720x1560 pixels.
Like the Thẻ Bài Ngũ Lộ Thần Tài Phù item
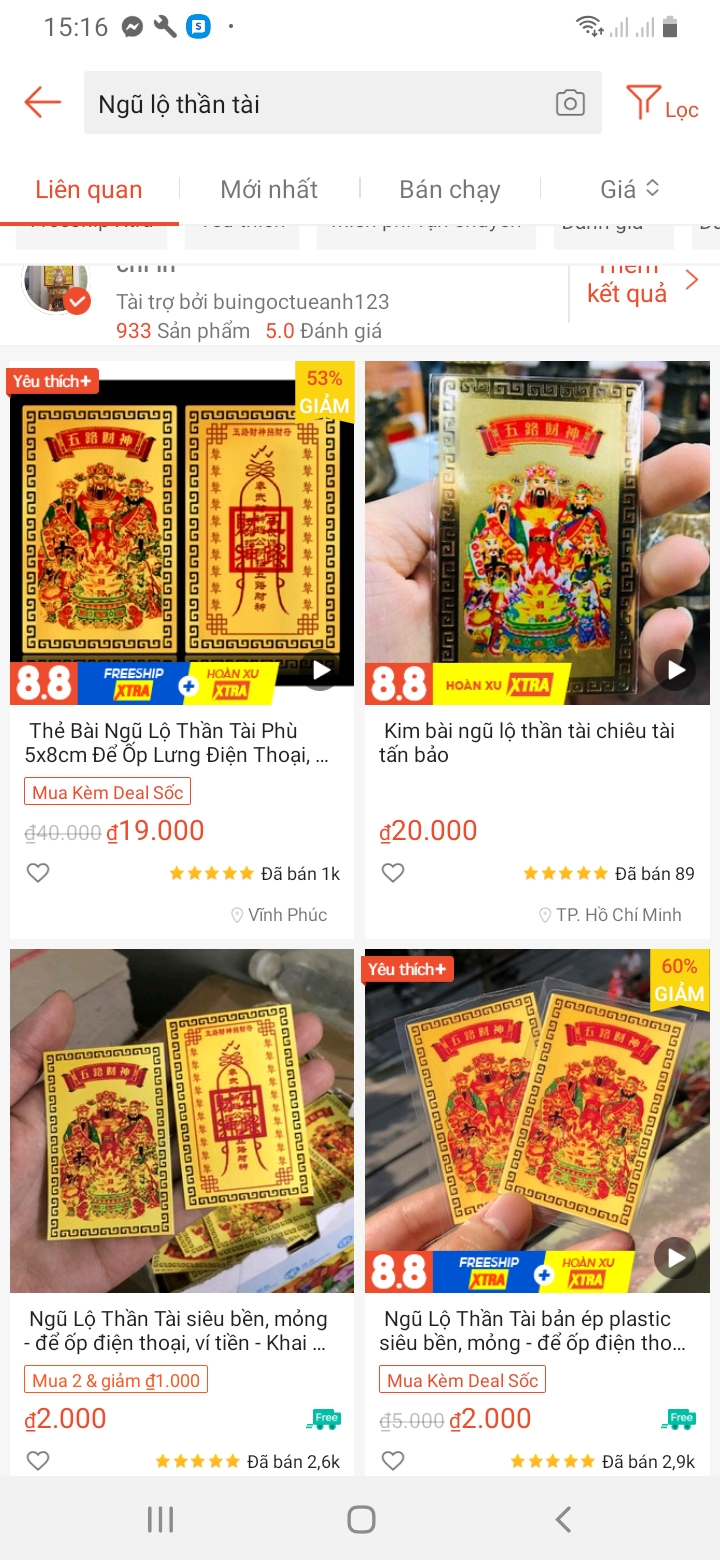38,873
